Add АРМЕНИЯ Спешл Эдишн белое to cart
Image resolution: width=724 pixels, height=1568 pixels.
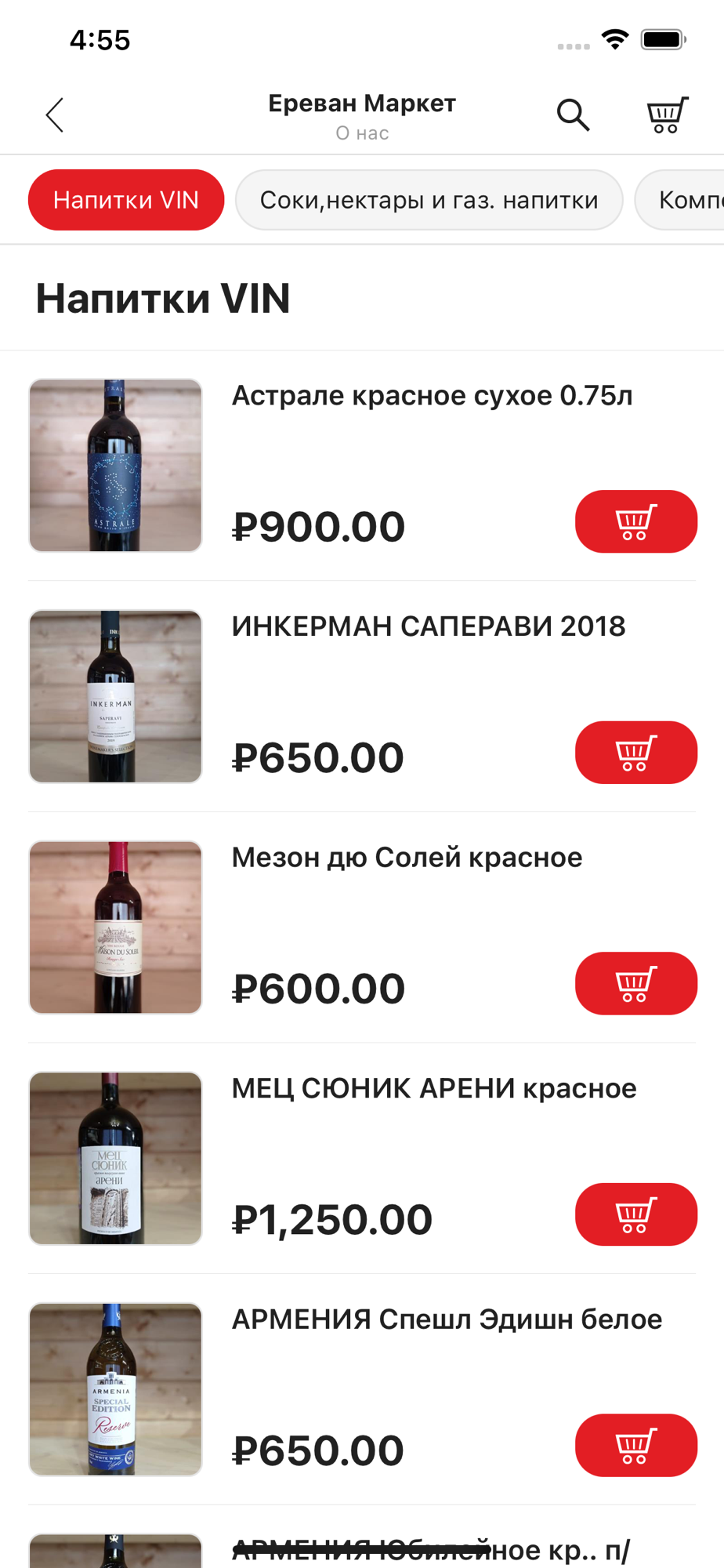[x=635, y=1445]
